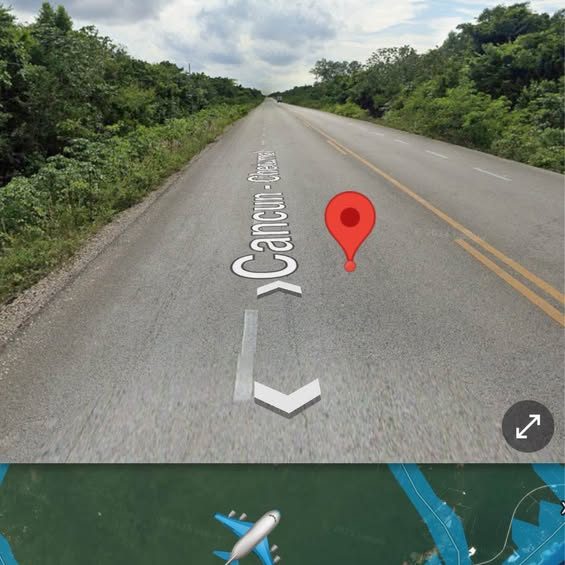565x565 pixels.
Task: Move forward along the Cancun road arrow
Action: pos(279,289)
